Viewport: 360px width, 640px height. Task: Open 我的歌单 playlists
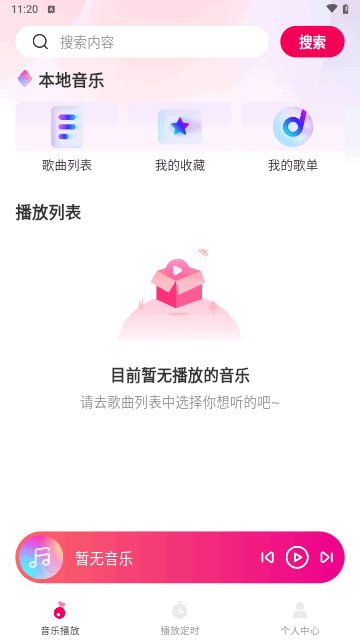click(x=293, y=138)
